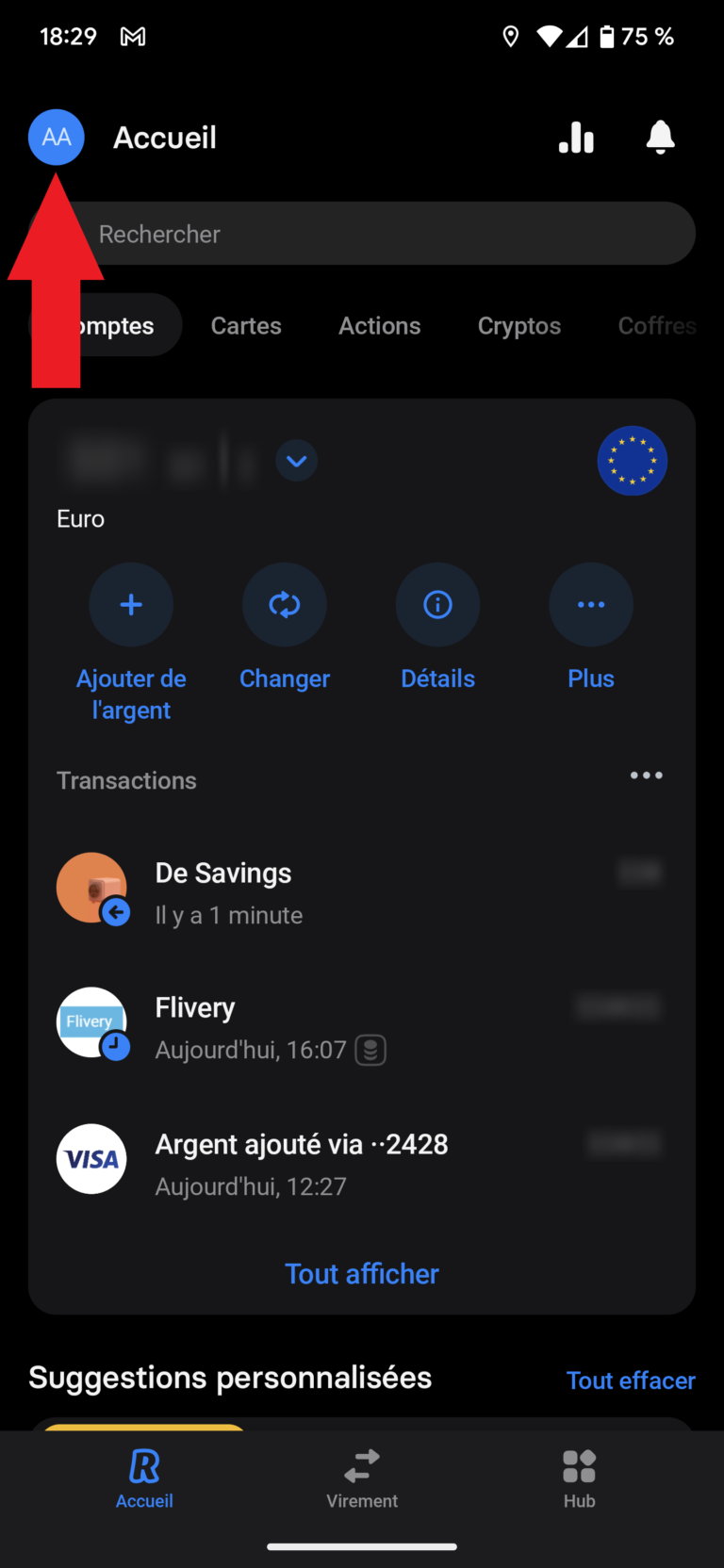Expand the account balance chevron
Viewport: 724px width, 1568px height.
tap(296, 461)
